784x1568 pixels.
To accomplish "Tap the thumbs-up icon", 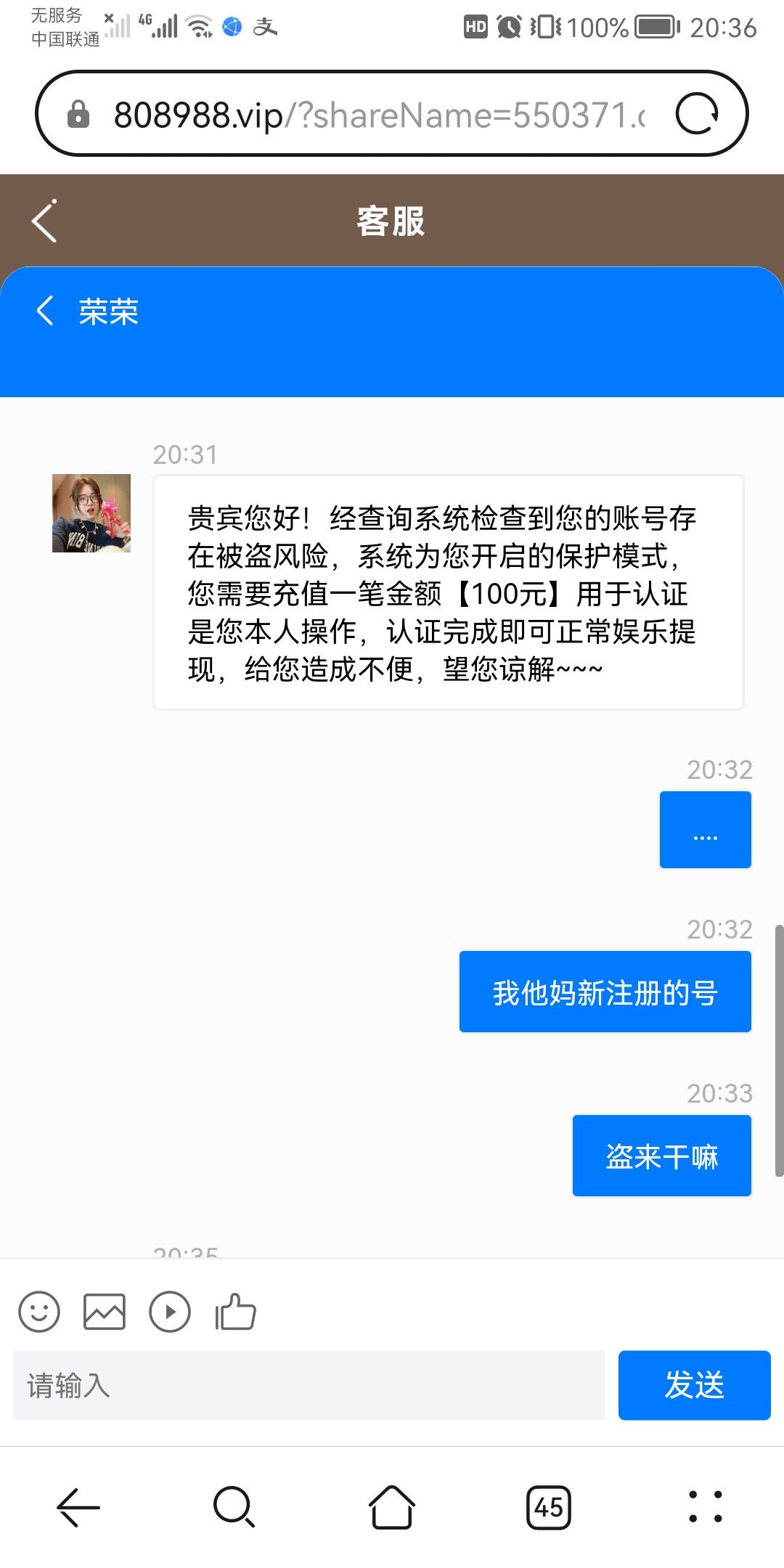I will (x=234, y=1312).
